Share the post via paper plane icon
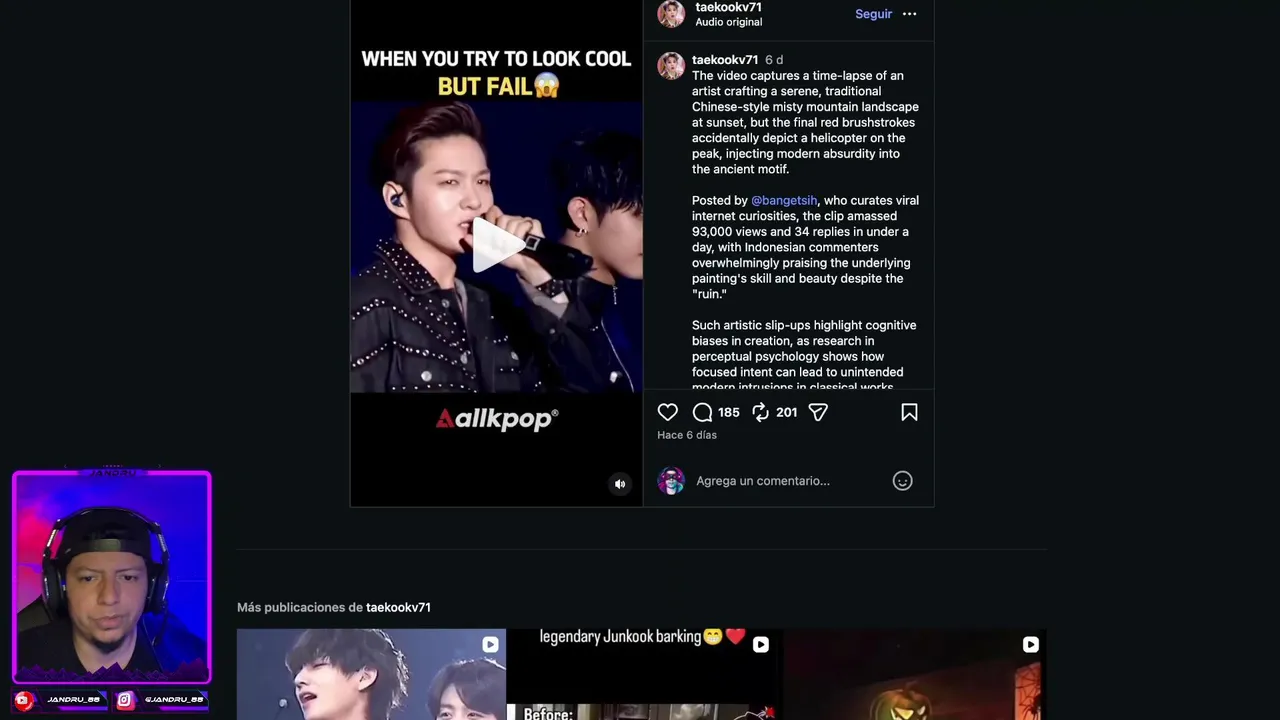The height and width of the screenshot is (720, 1280). click(x=818, y=412)
